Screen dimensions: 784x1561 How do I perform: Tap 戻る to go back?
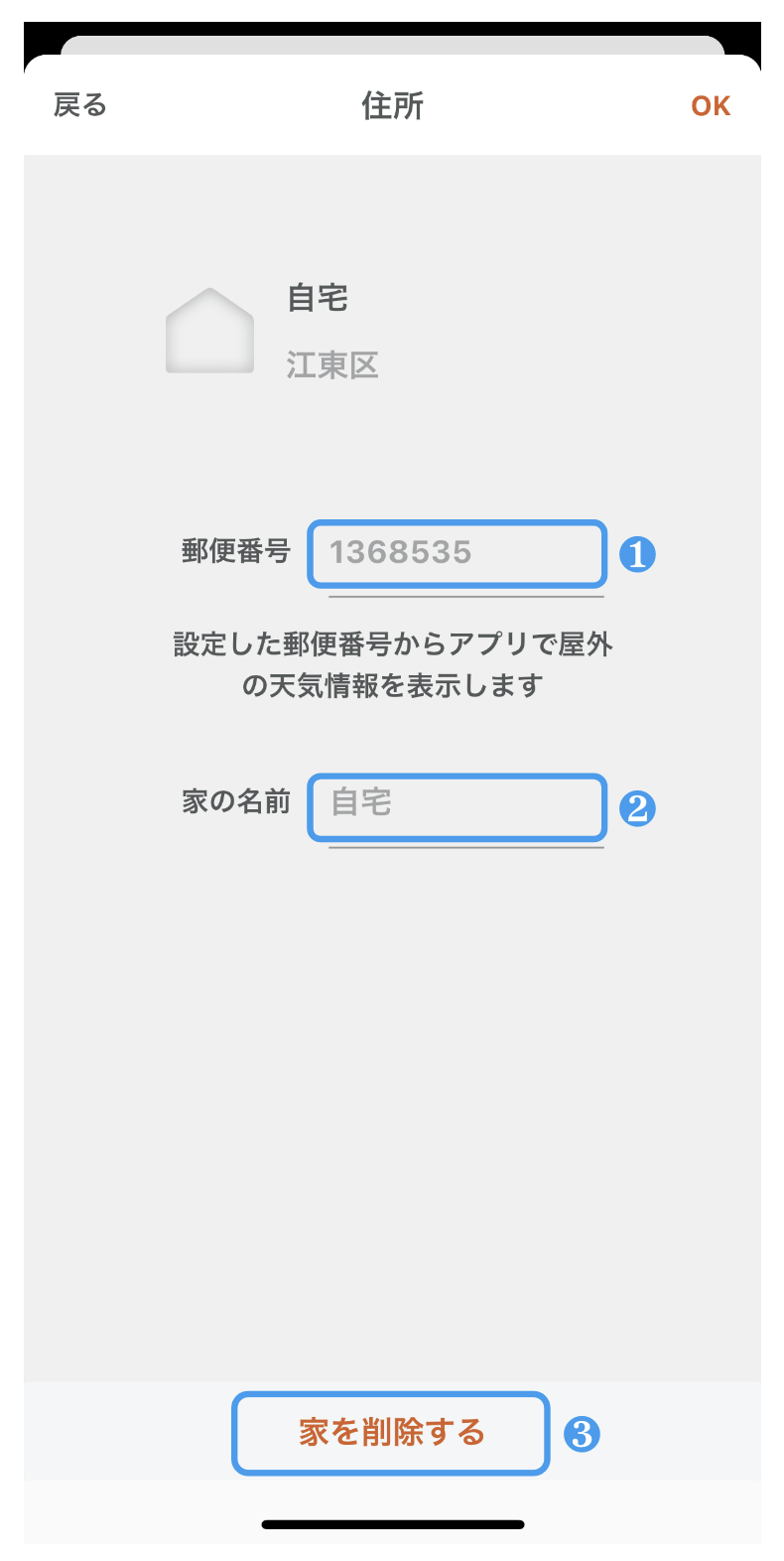(x=79, y=105)
